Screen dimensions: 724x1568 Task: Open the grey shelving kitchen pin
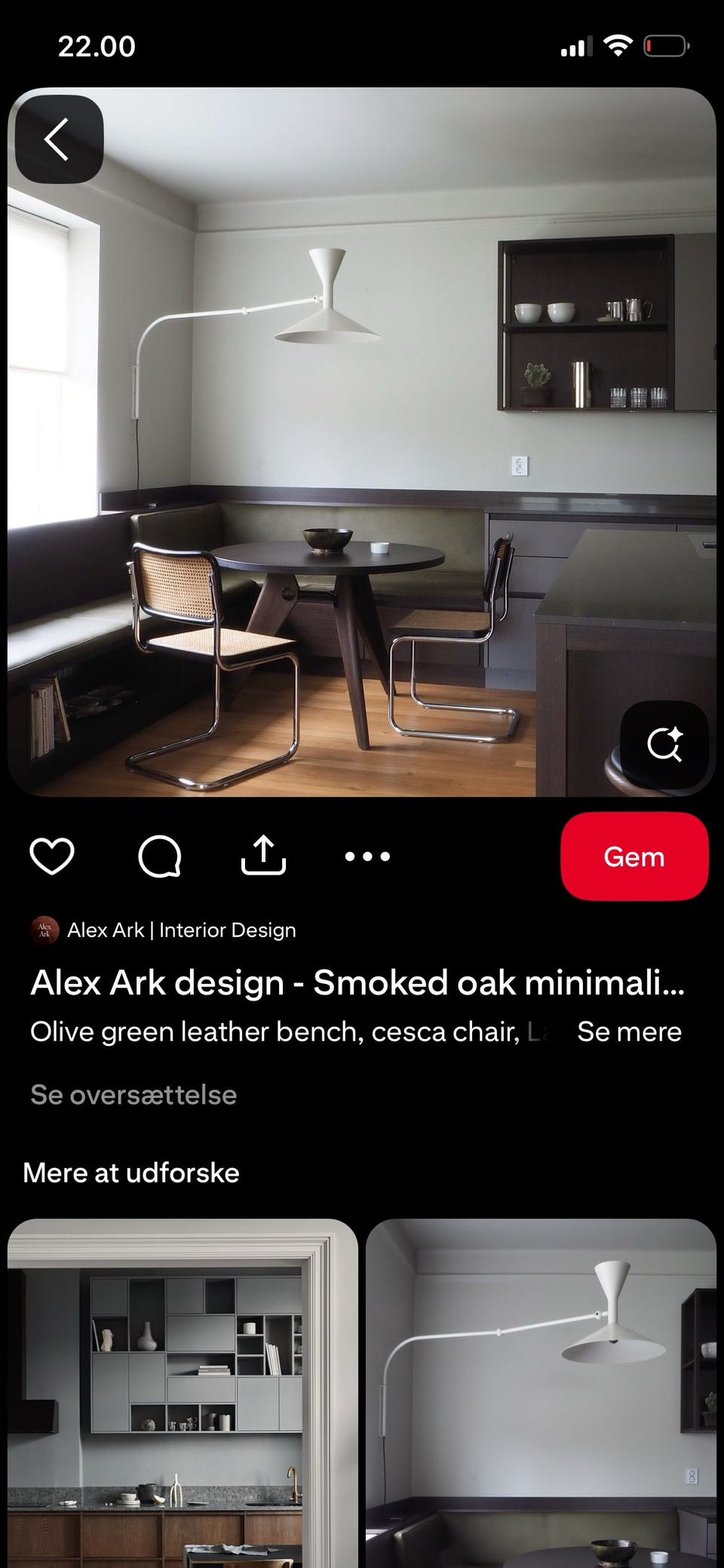click(x=183, y=1393)
